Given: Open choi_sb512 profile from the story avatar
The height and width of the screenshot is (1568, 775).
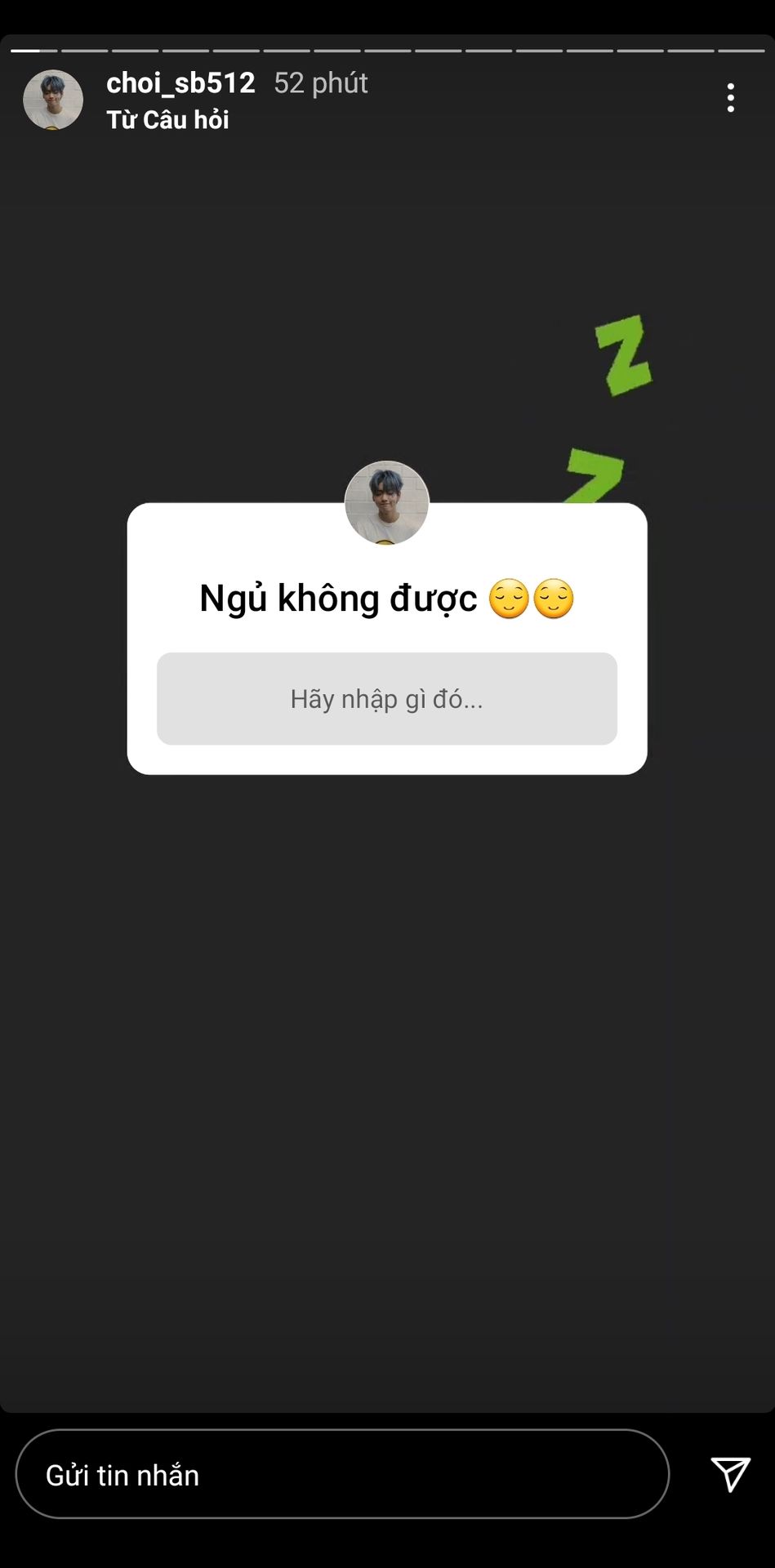Looking at the screenshot, I should point(53,100).
